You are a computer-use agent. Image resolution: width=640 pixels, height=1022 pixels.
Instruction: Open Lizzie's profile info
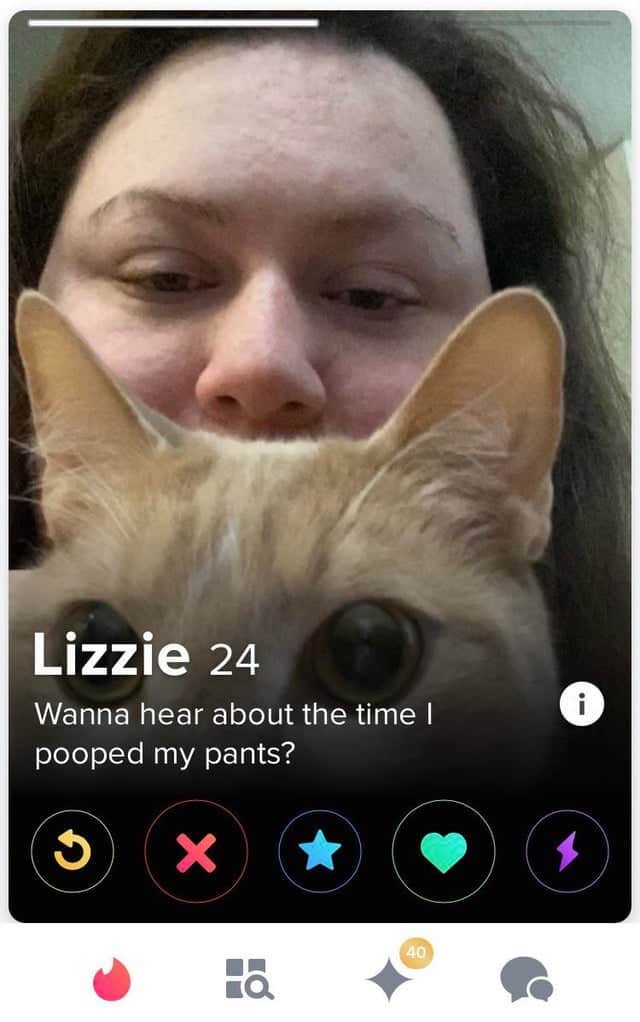point(581,705)
